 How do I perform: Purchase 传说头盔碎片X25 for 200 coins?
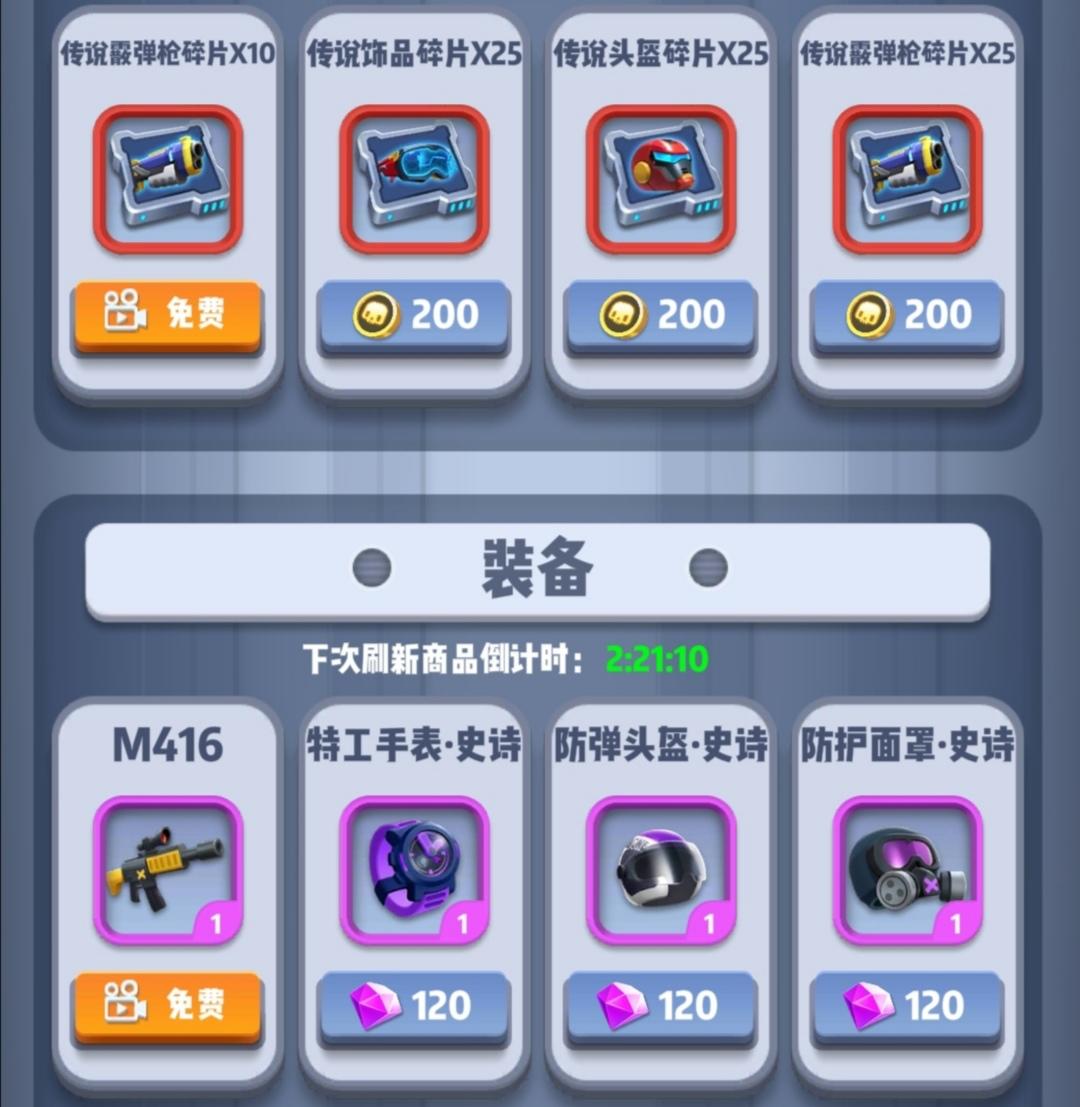(x=660, y=315)
